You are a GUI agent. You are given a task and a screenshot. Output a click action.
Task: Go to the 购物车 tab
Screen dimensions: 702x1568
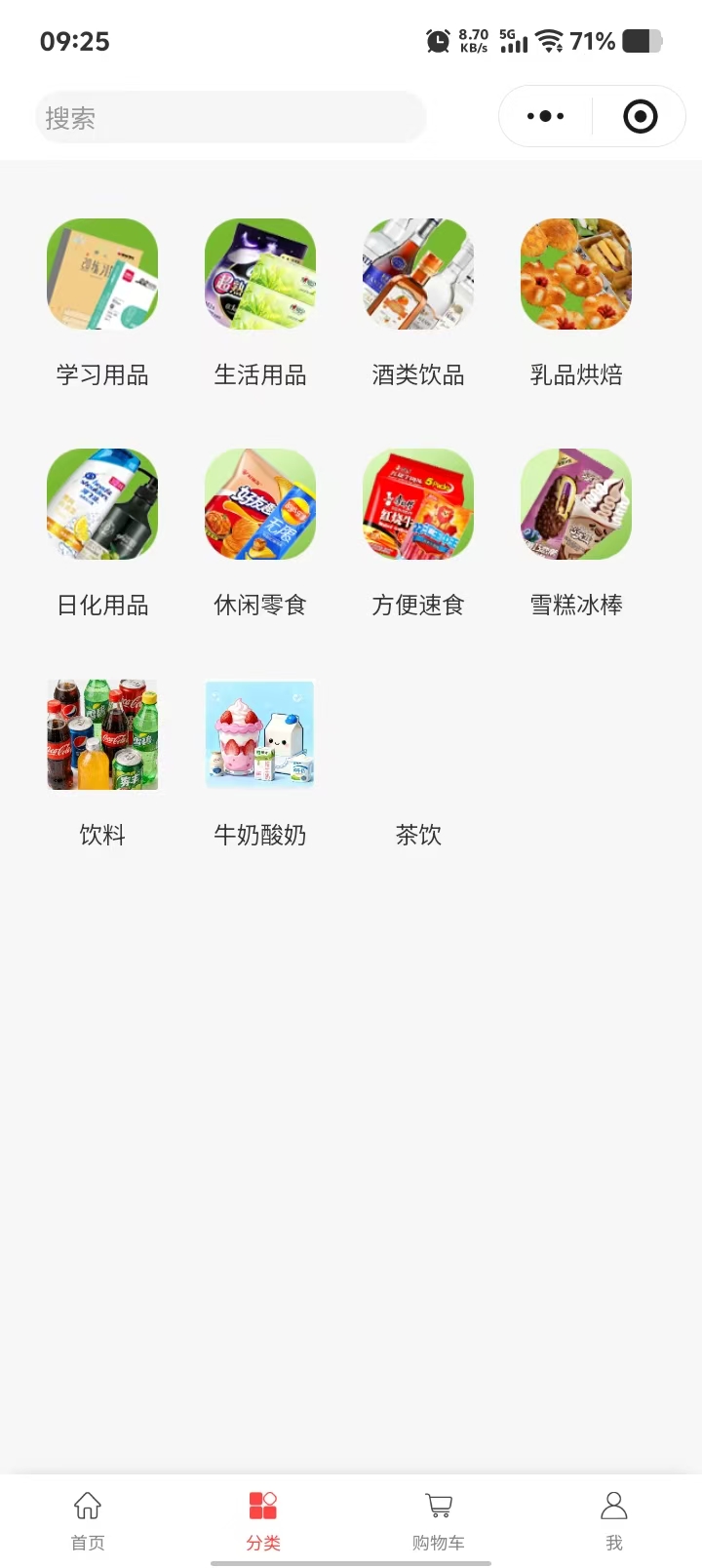click(x=439, y=1519)
